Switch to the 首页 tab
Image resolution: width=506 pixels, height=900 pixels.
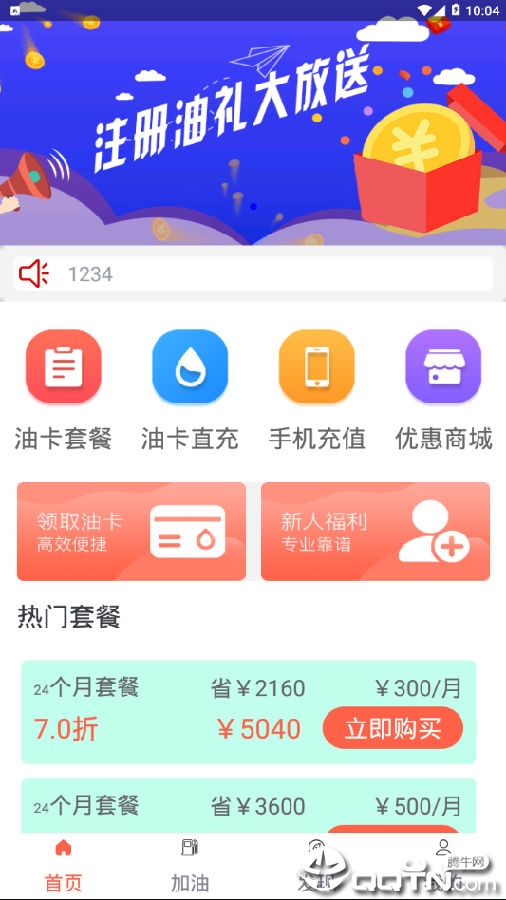(63, 867)
